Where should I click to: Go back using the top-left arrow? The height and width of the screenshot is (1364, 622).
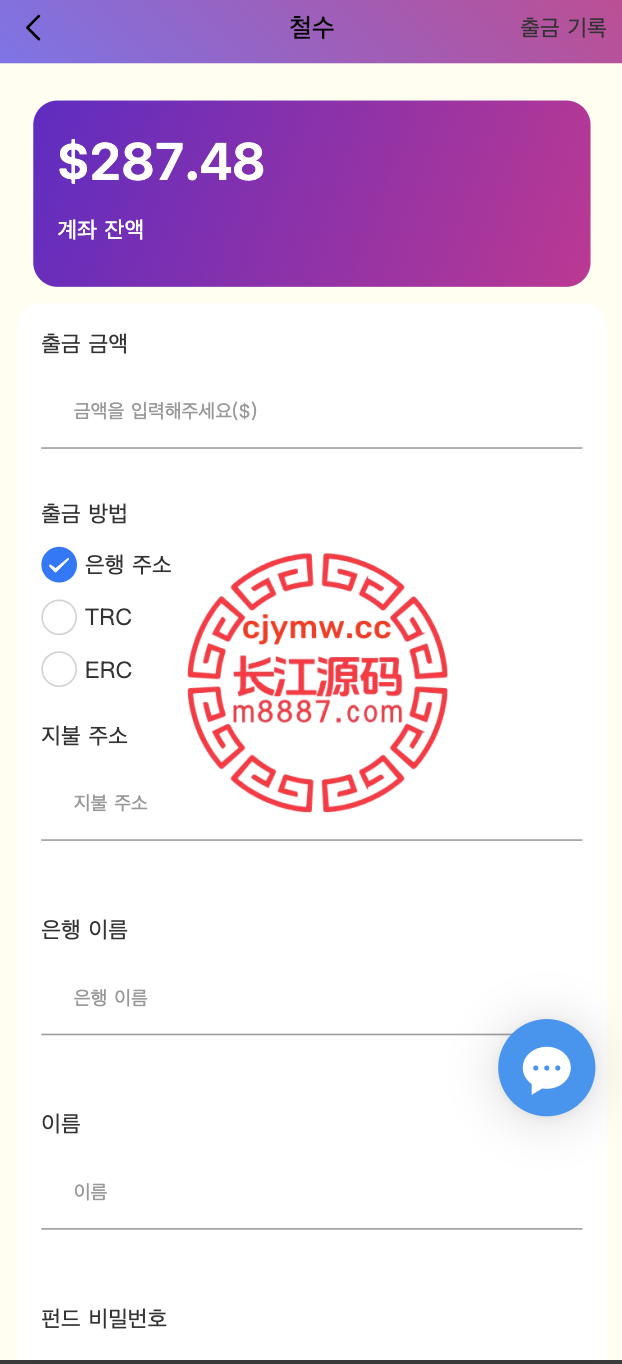click(x=33, y=28)
